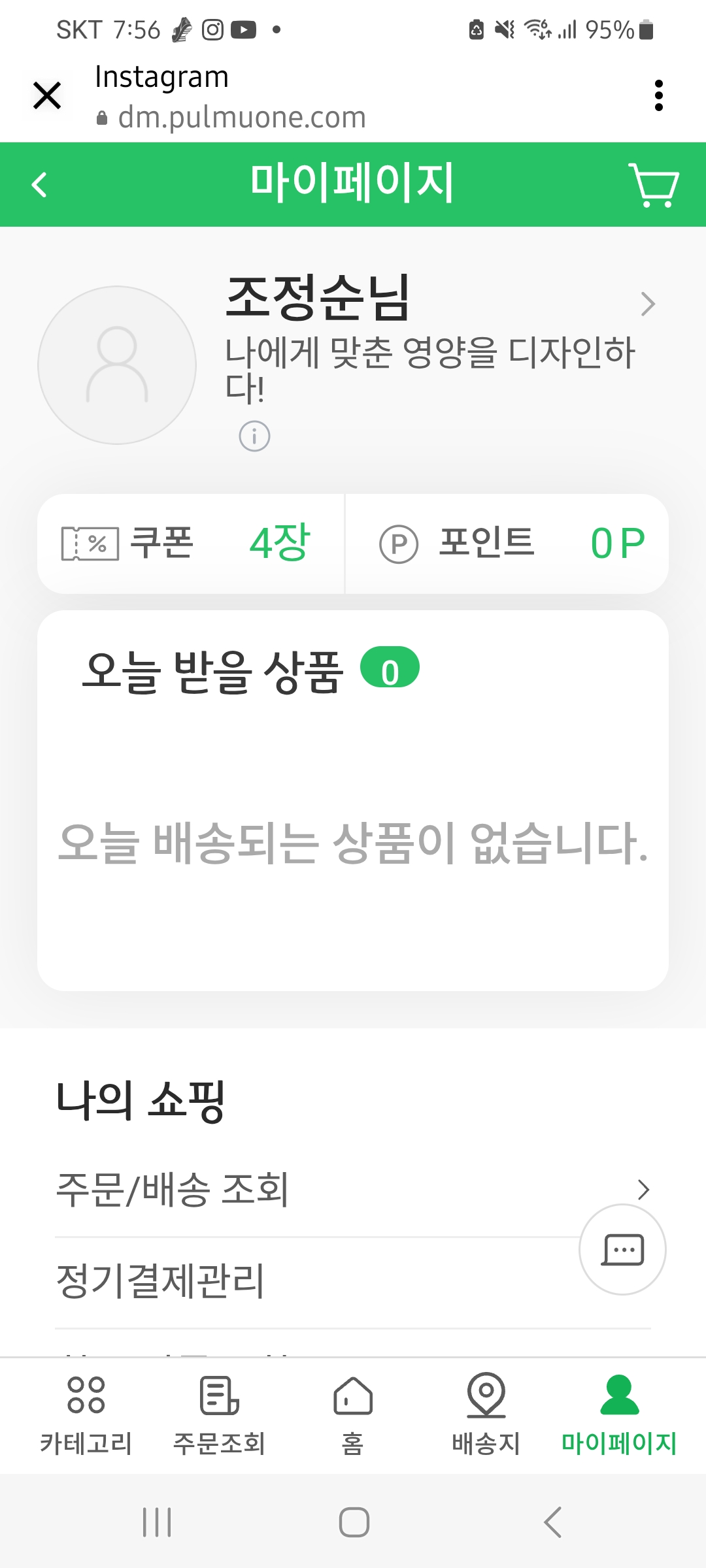The image size is (706, 1568).
Task: Open the shopping cart
Action: (x=654, y=185)
